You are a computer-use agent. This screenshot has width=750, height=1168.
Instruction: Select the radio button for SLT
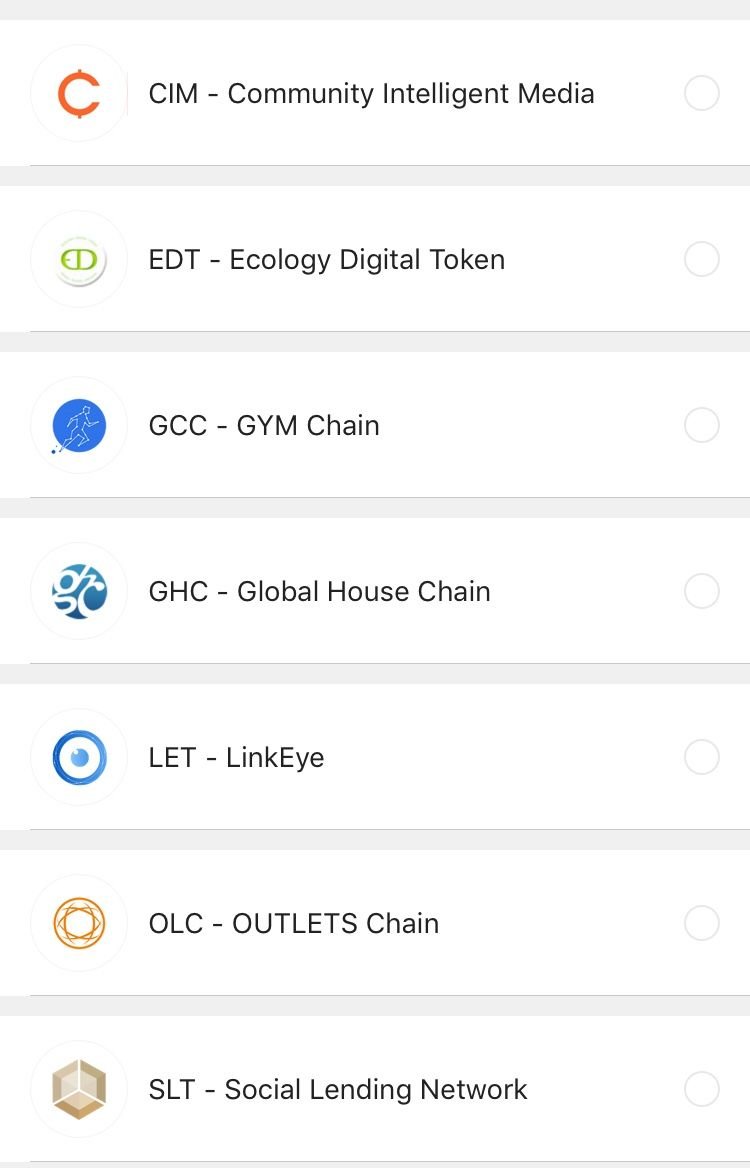(x=702, y=1089)
